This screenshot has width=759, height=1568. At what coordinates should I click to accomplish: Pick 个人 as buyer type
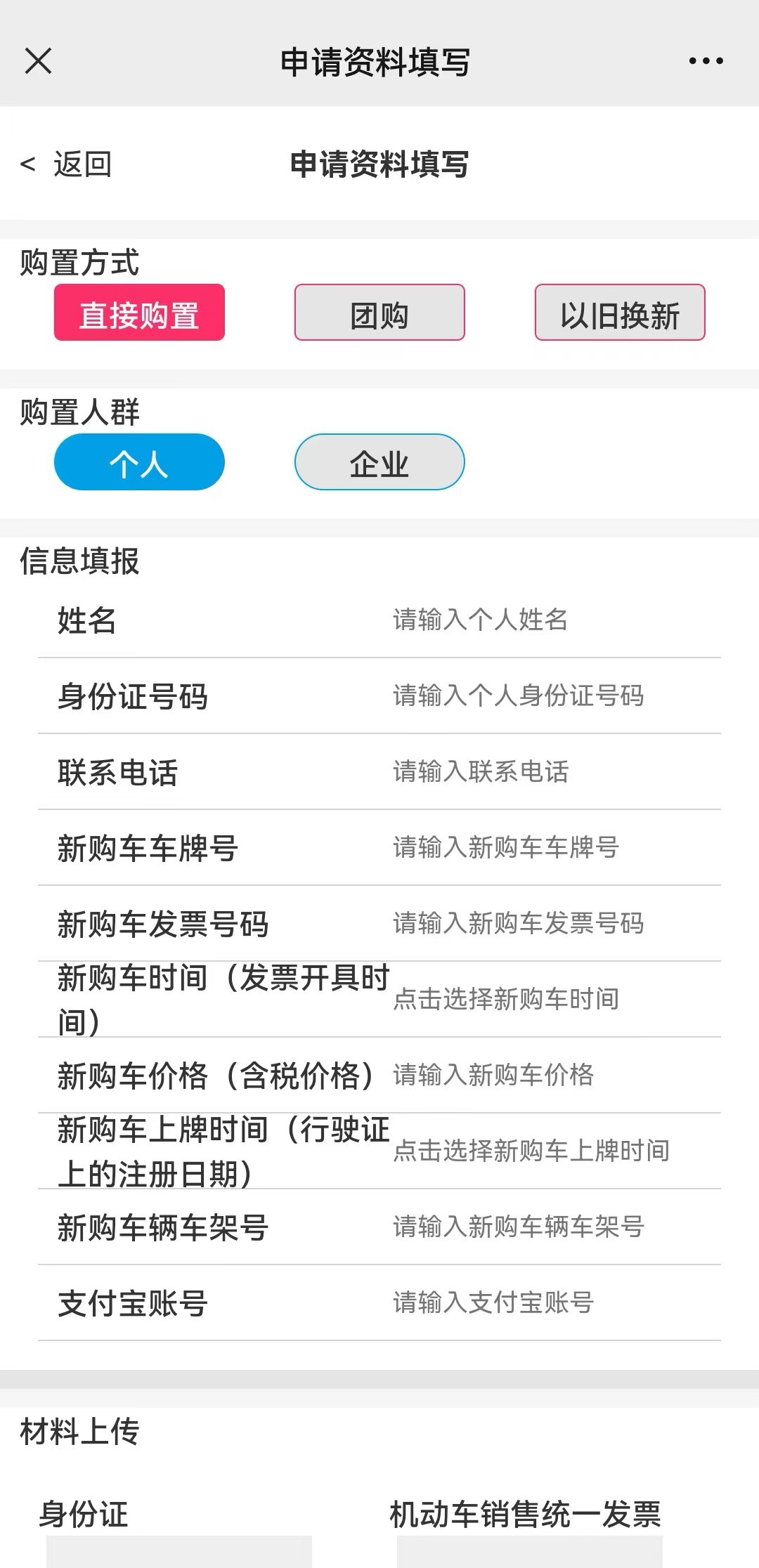[x=139, y=462]
